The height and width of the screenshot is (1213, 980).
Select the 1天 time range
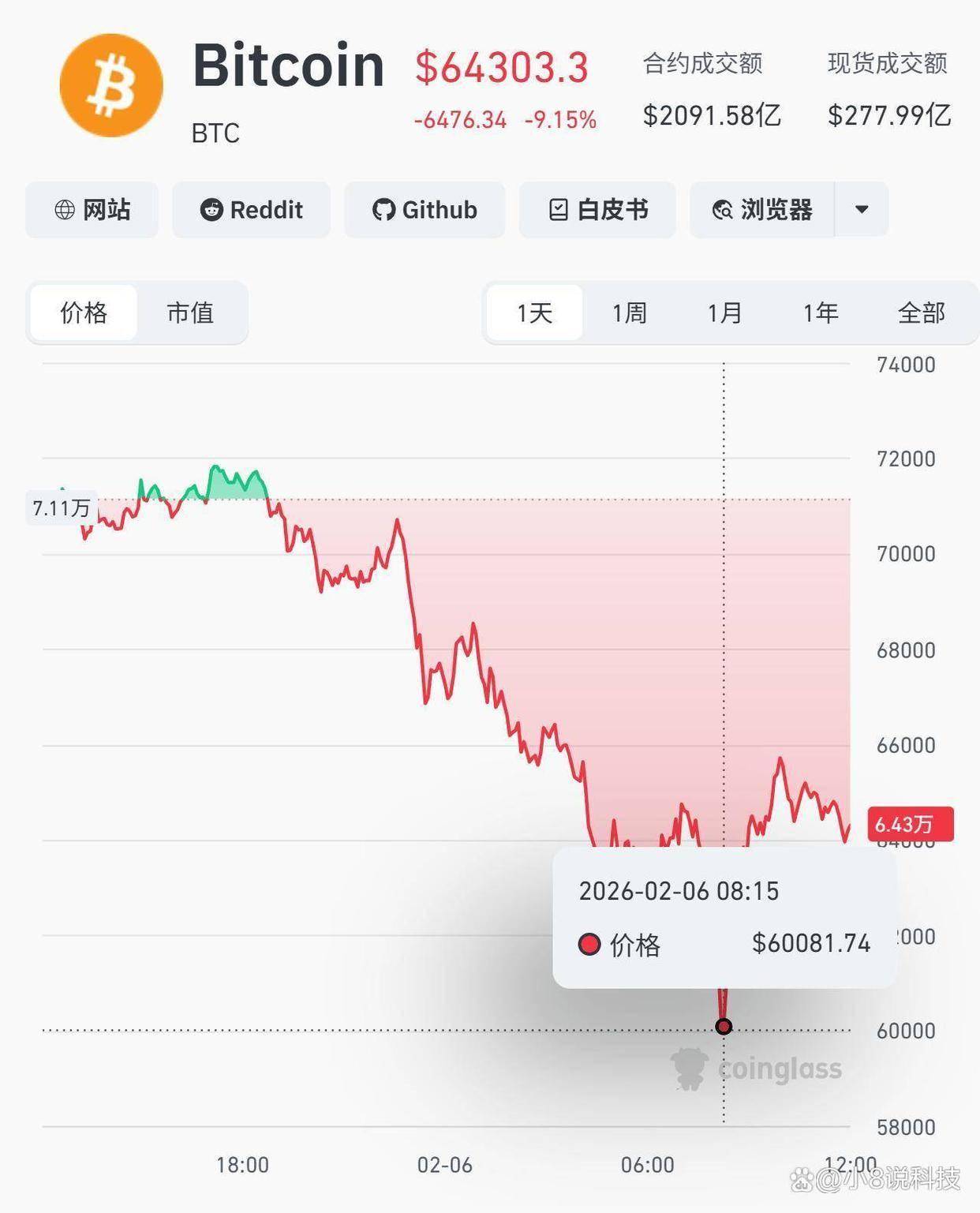[x=534, y=313]
